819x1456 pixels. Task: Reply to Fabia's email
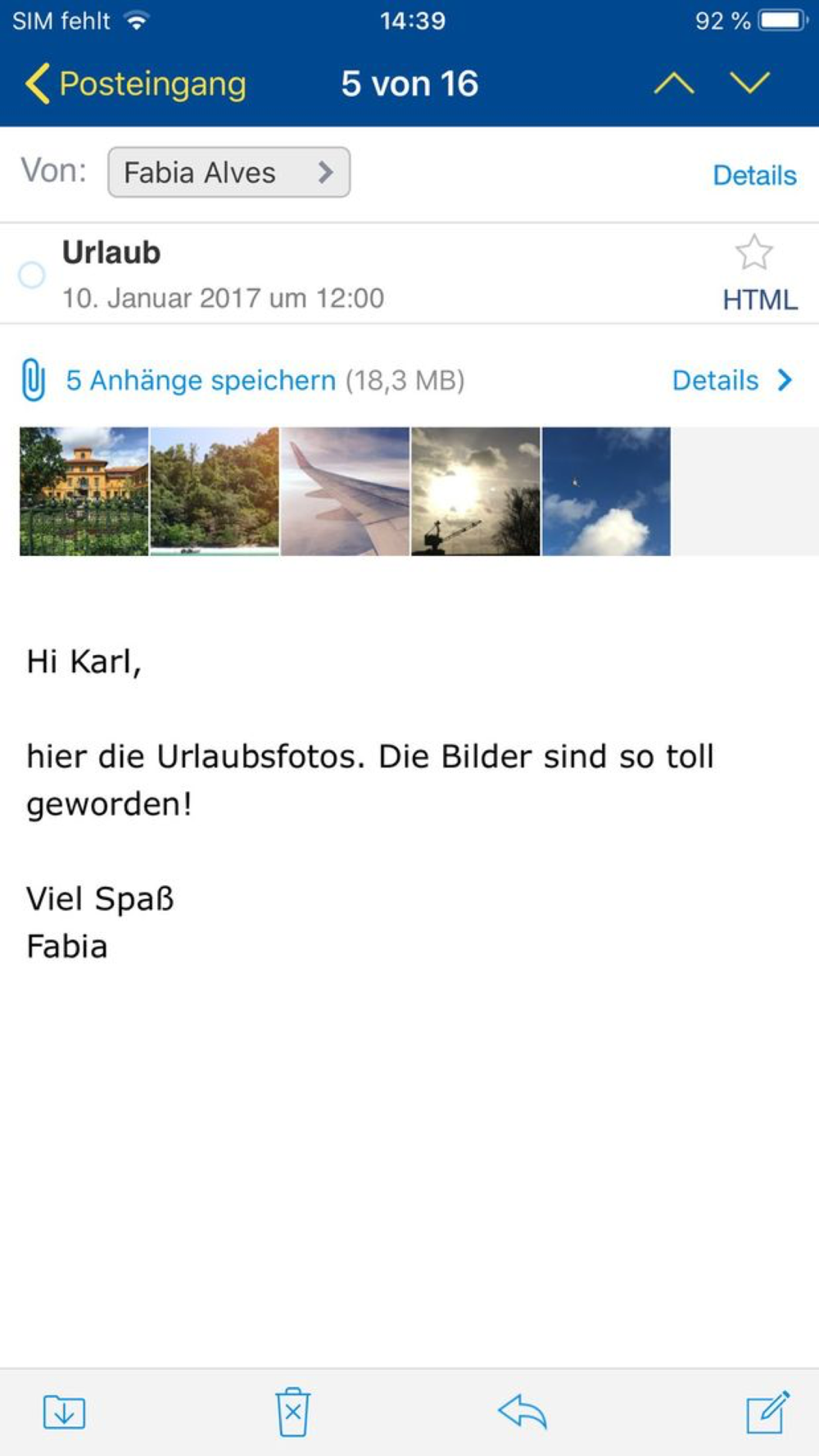pos(523,1412)
